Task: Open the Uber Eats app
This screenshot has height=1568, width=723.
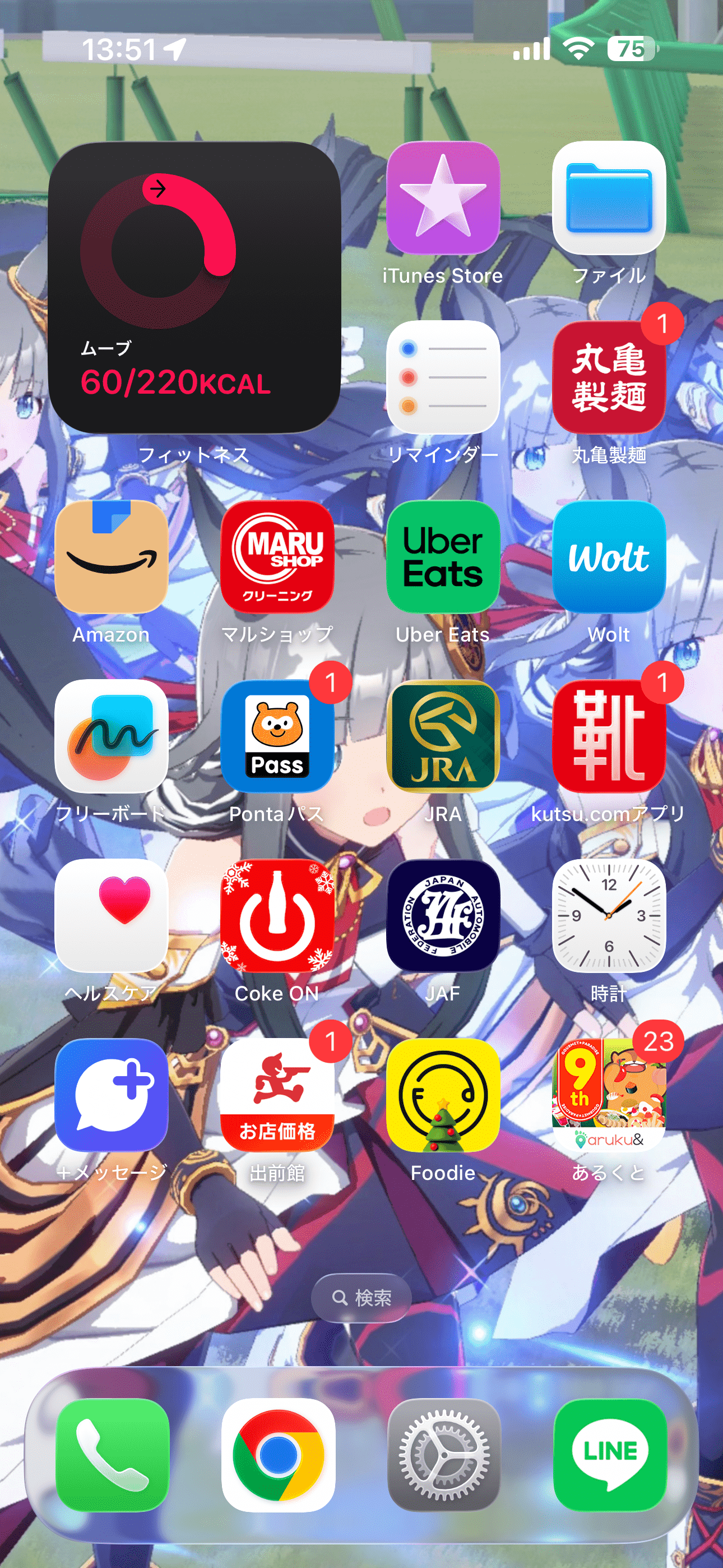Action: 443,556
